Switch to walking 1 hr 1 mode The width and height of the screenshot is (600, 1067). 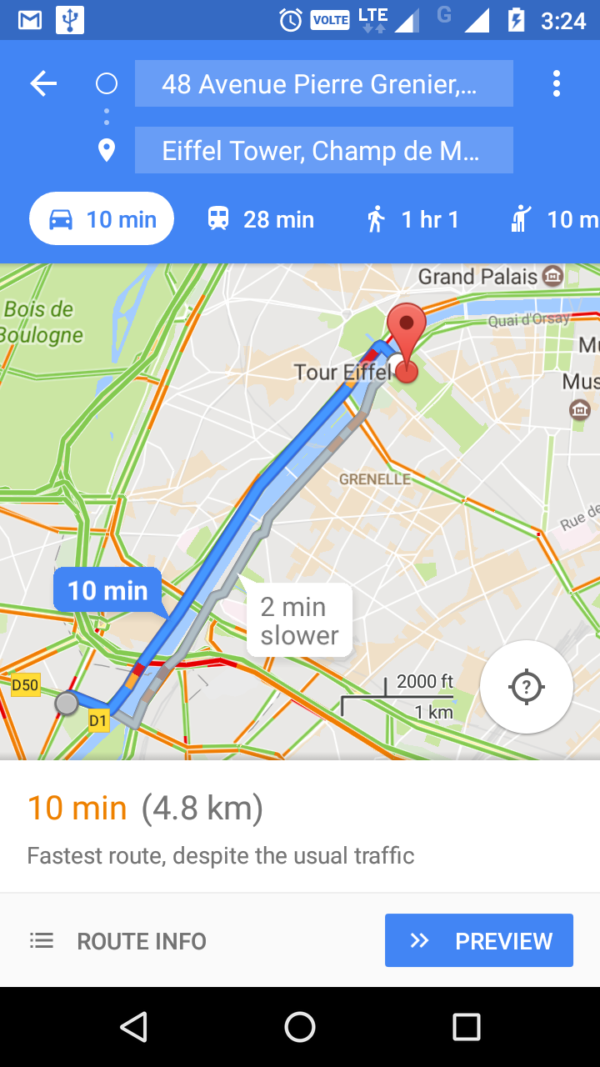coord(412,219)
